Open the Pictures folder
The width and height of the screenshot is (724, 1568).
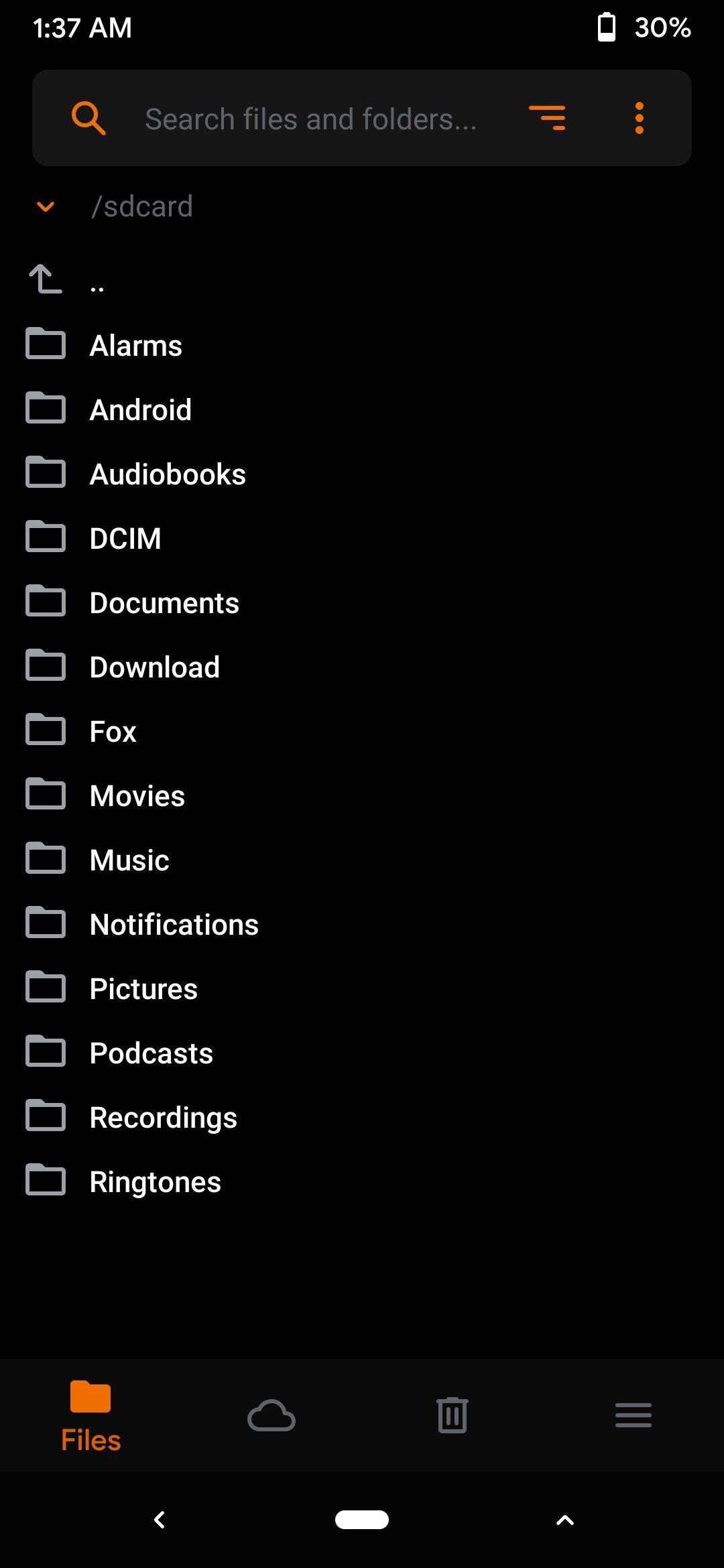point(362,988)
